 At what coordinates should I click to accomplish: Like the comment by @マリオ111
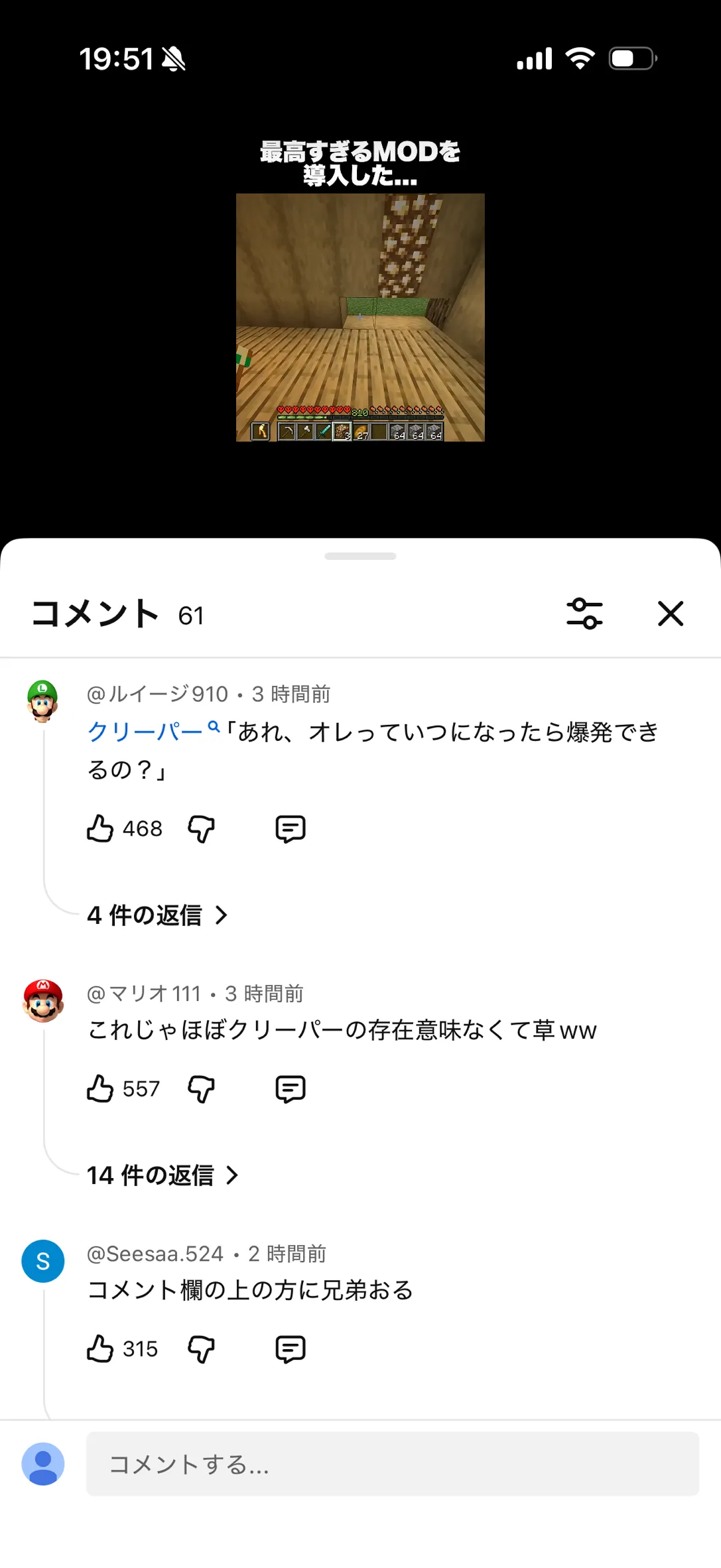(x=100, y=1088)
